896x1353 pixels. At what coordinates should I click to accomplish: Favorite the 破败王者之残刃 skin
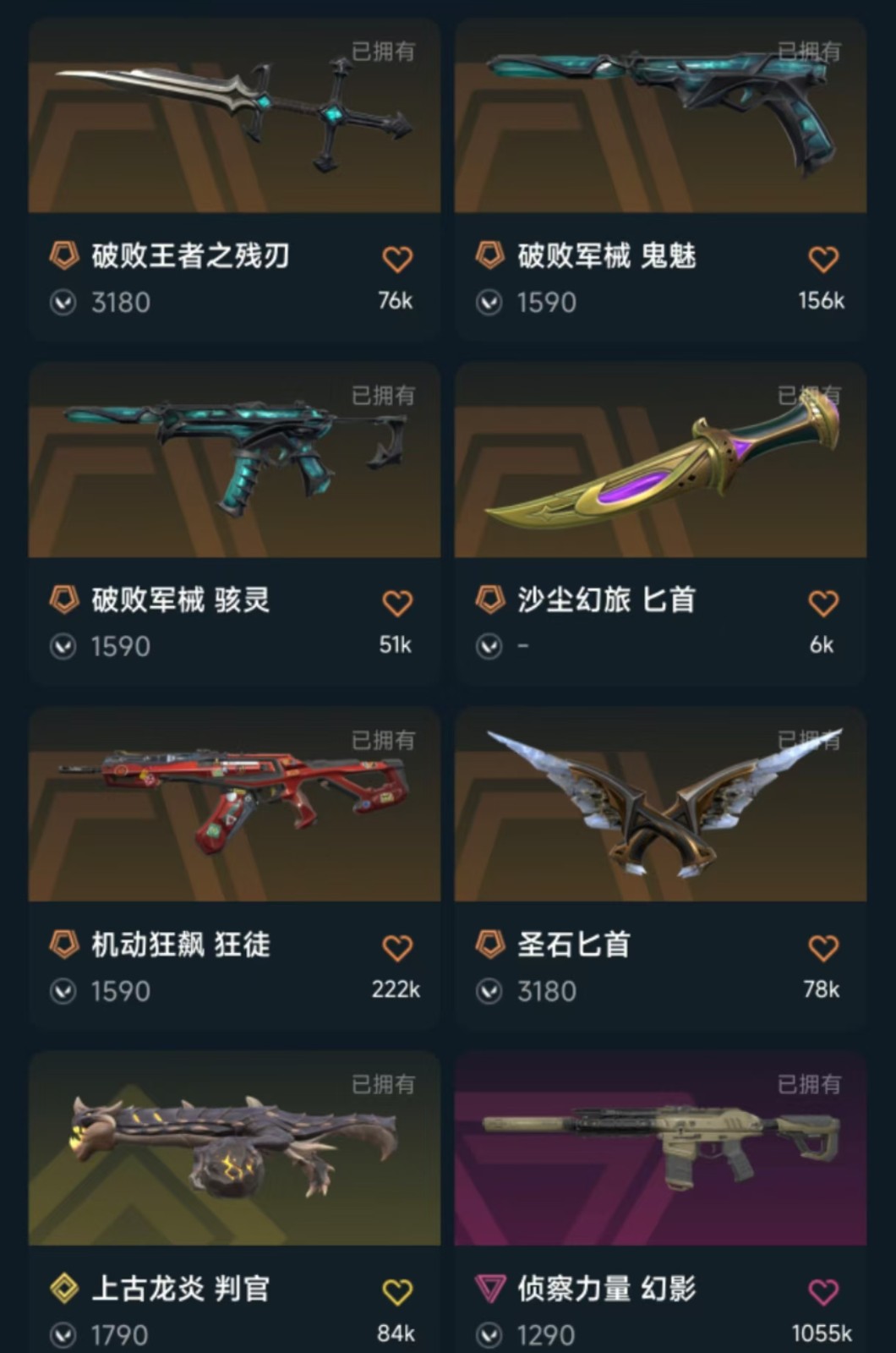click(397, 259)
